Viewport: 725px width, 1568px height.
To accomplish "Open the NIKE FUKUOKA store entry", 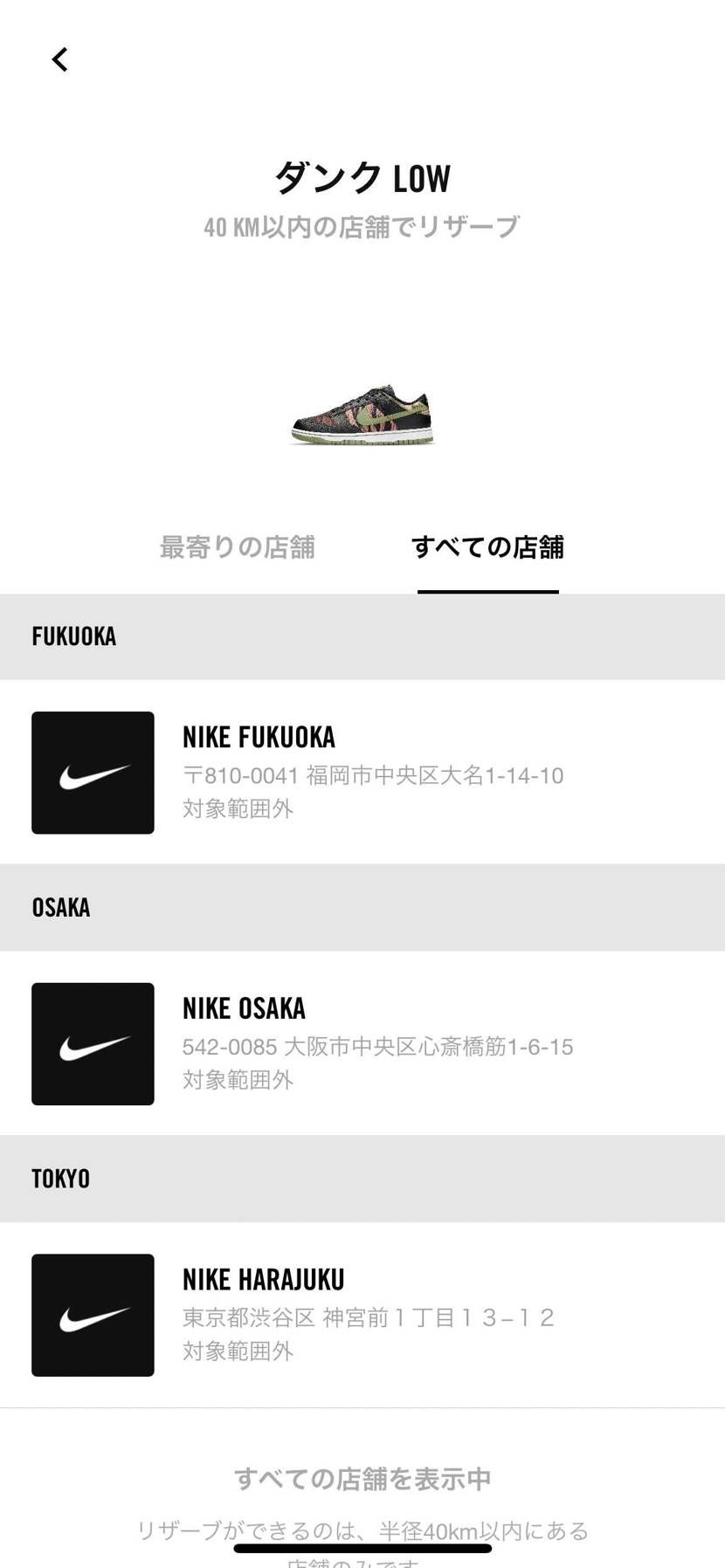I will click(x=362, y=773).
